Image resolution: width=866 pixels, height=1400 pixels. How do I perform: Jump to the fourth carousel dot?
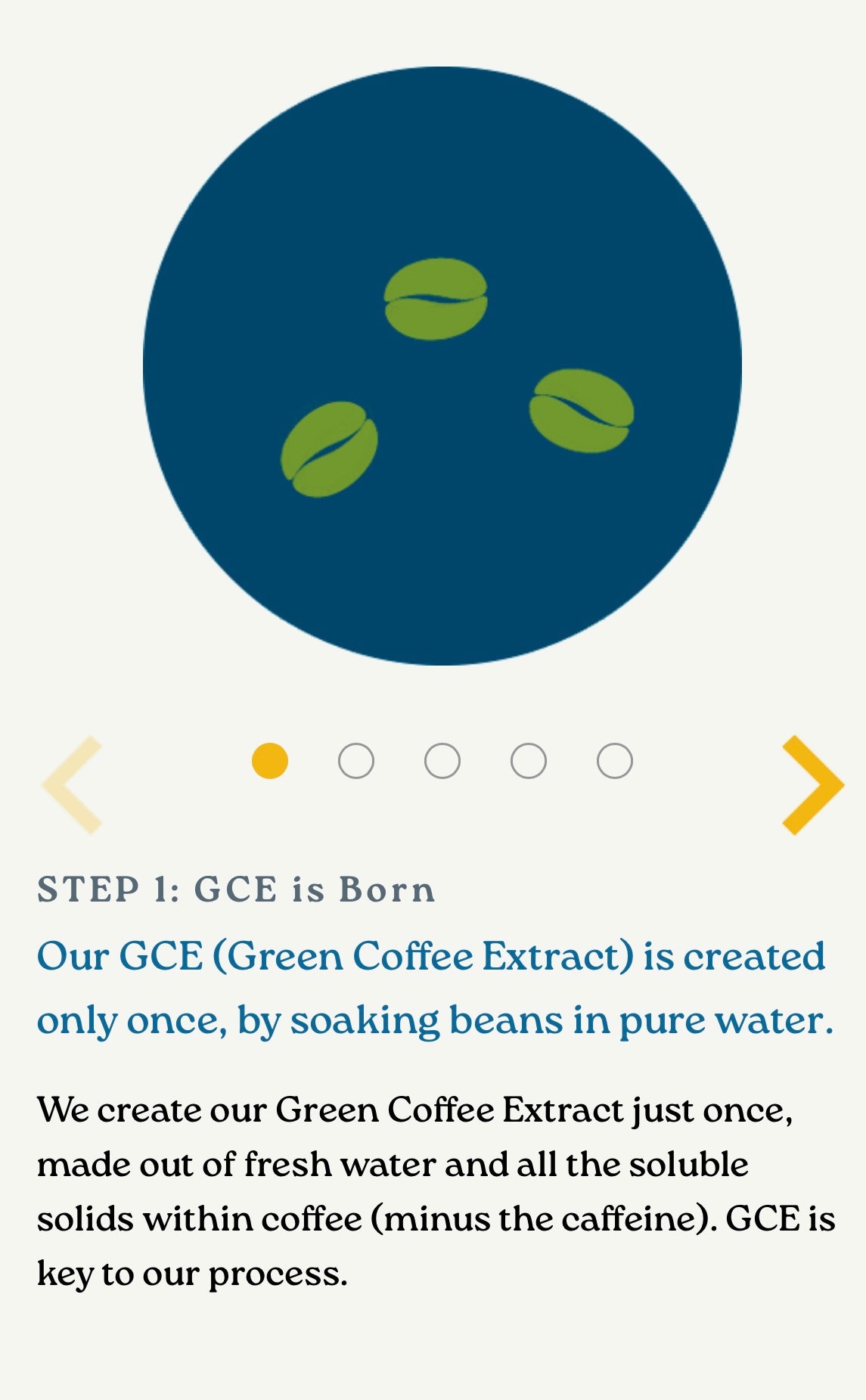tap(529, 761)
